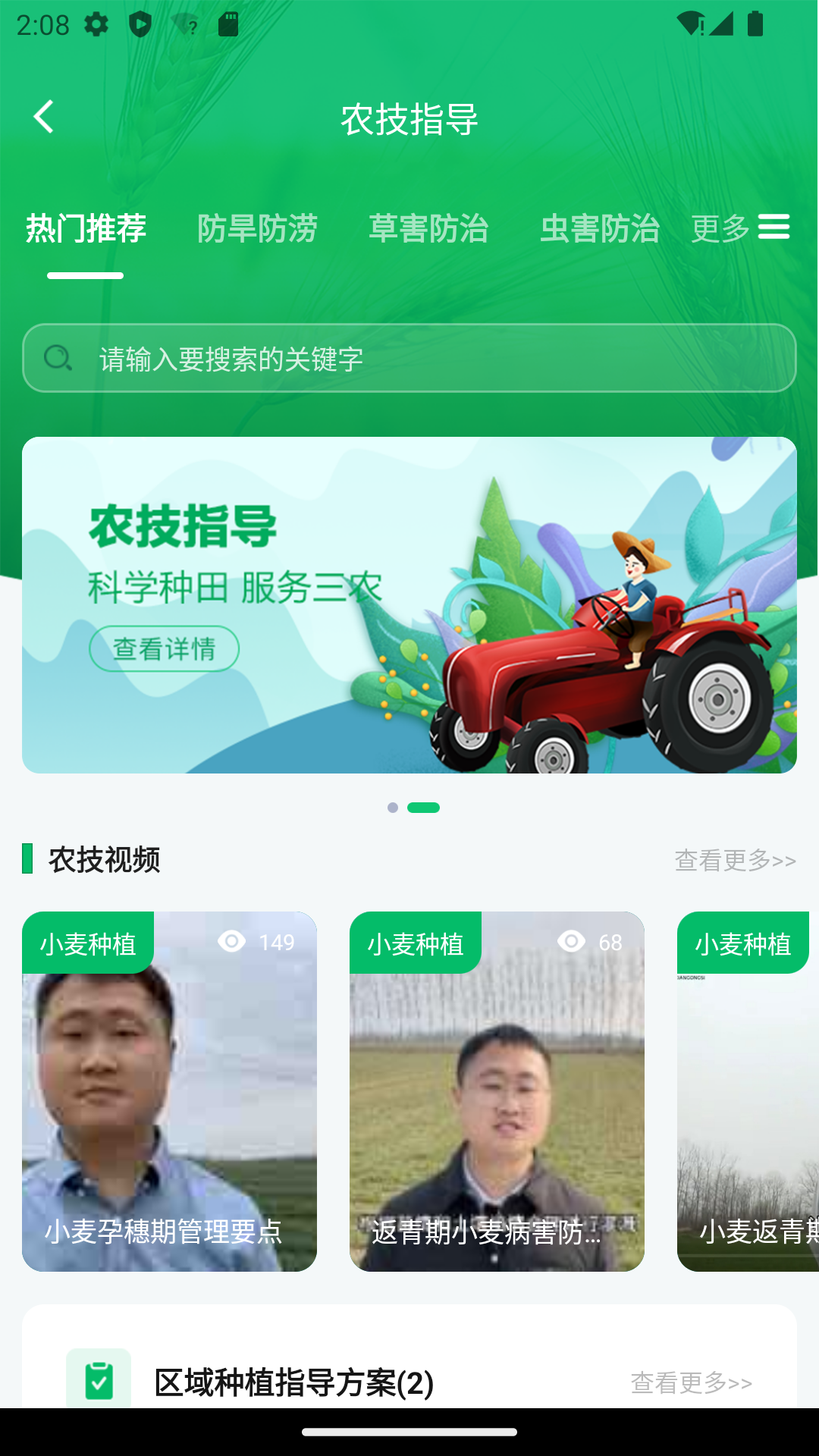Click the settings gear icon in the status bar
Viewport: 819px width, 1456px height.
96,25
